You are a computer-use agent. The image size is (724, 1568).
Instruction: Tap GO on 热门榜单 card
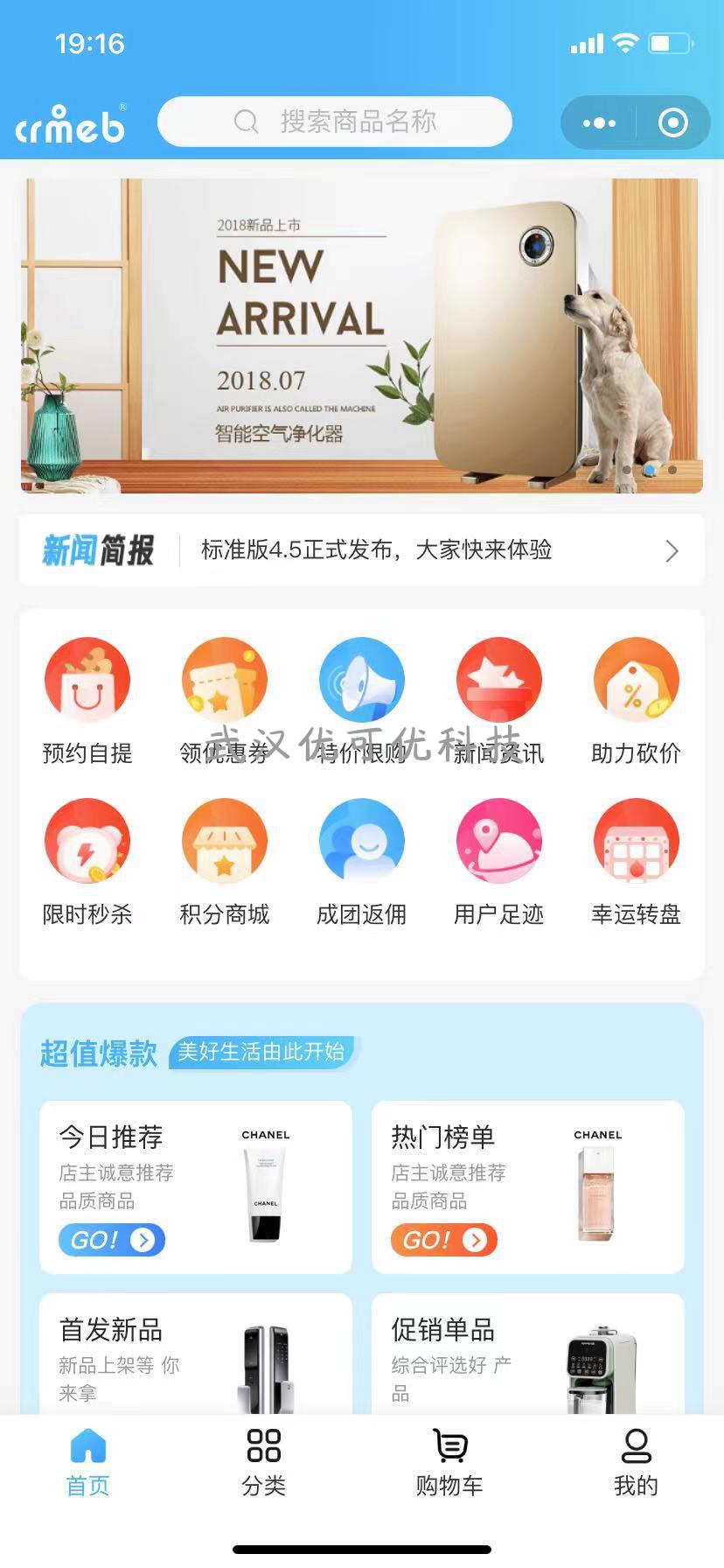click(x=444, y=1240)
